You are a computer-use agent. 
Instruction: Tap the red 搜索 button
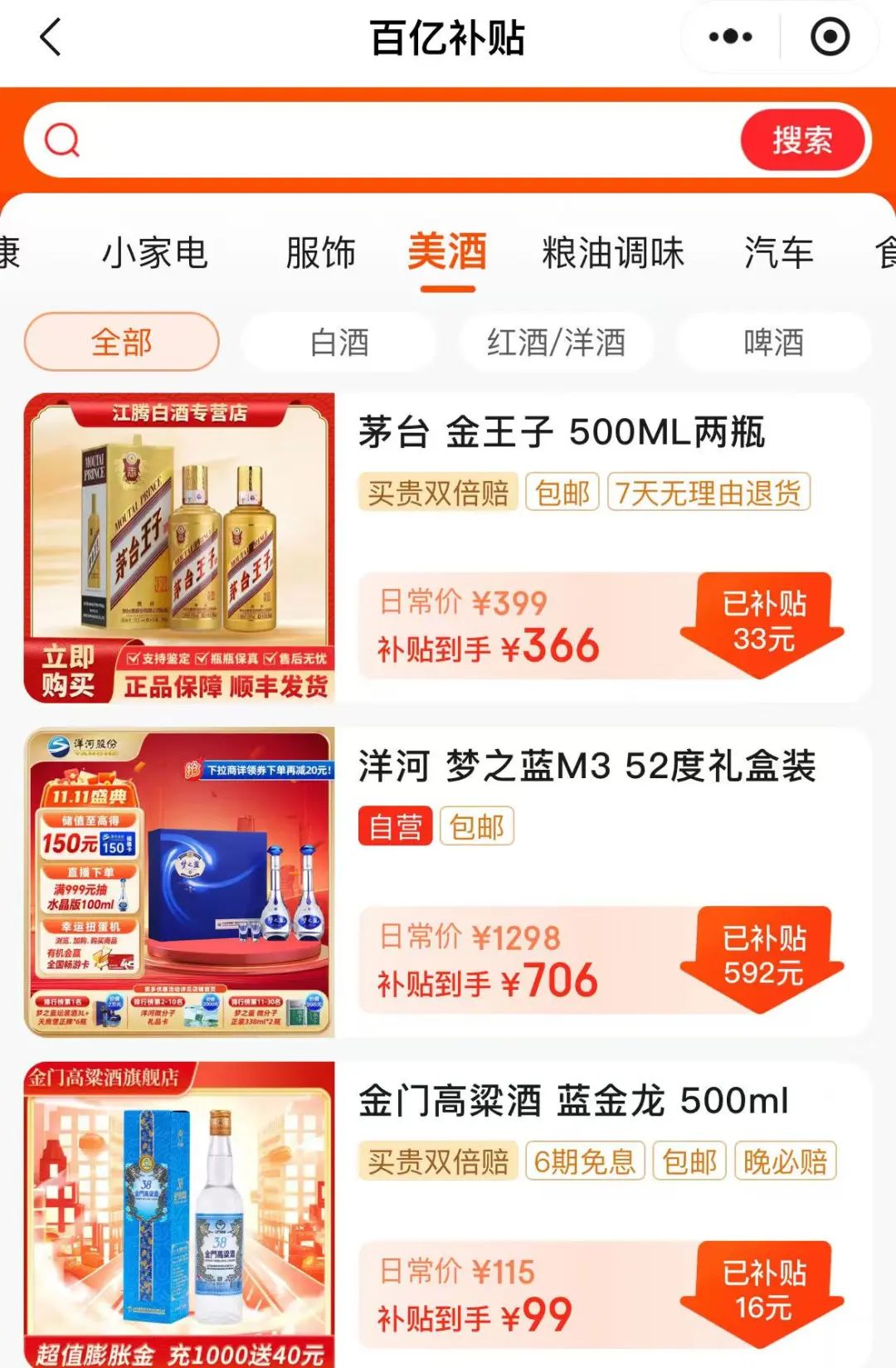click(801, 140)
